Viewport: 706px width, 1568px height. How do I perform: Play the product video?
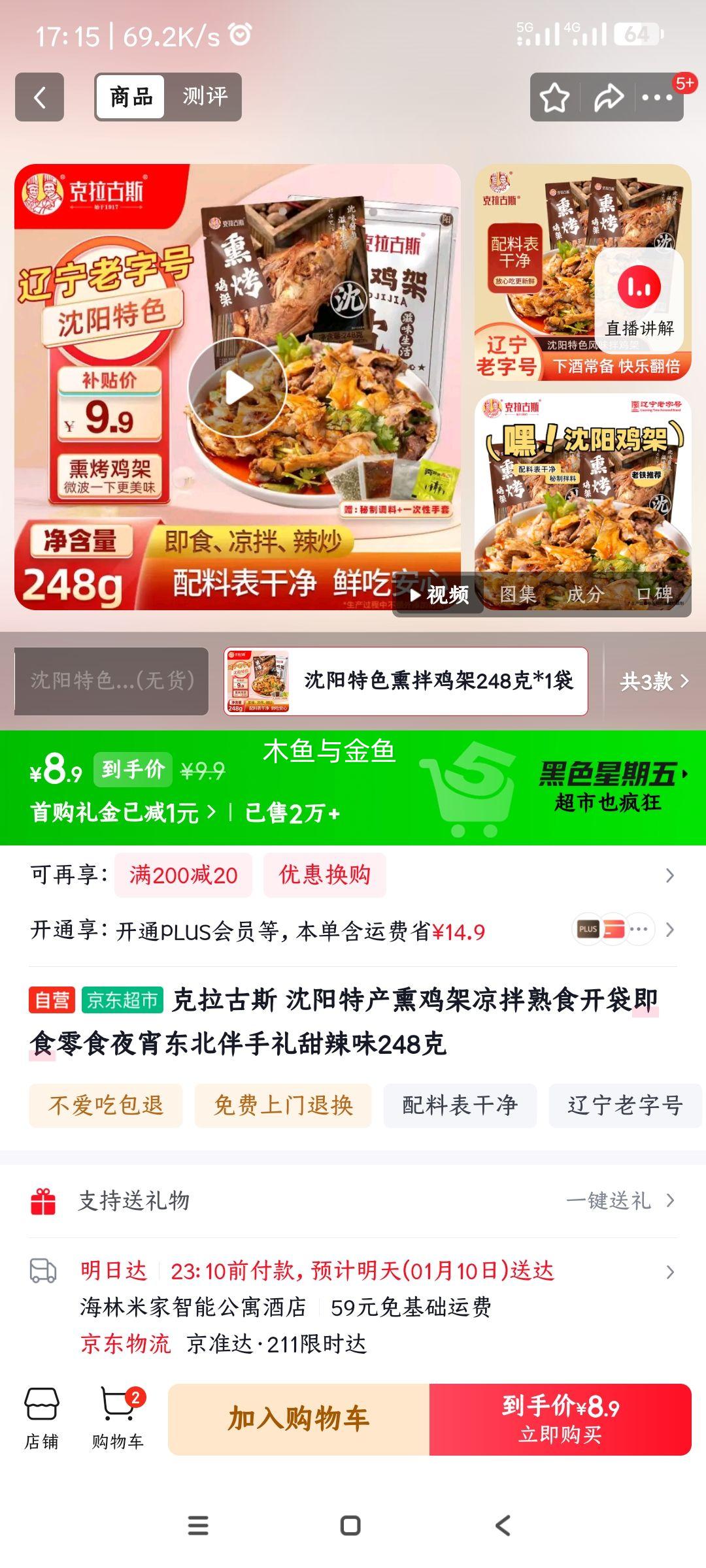pos(239,387)
